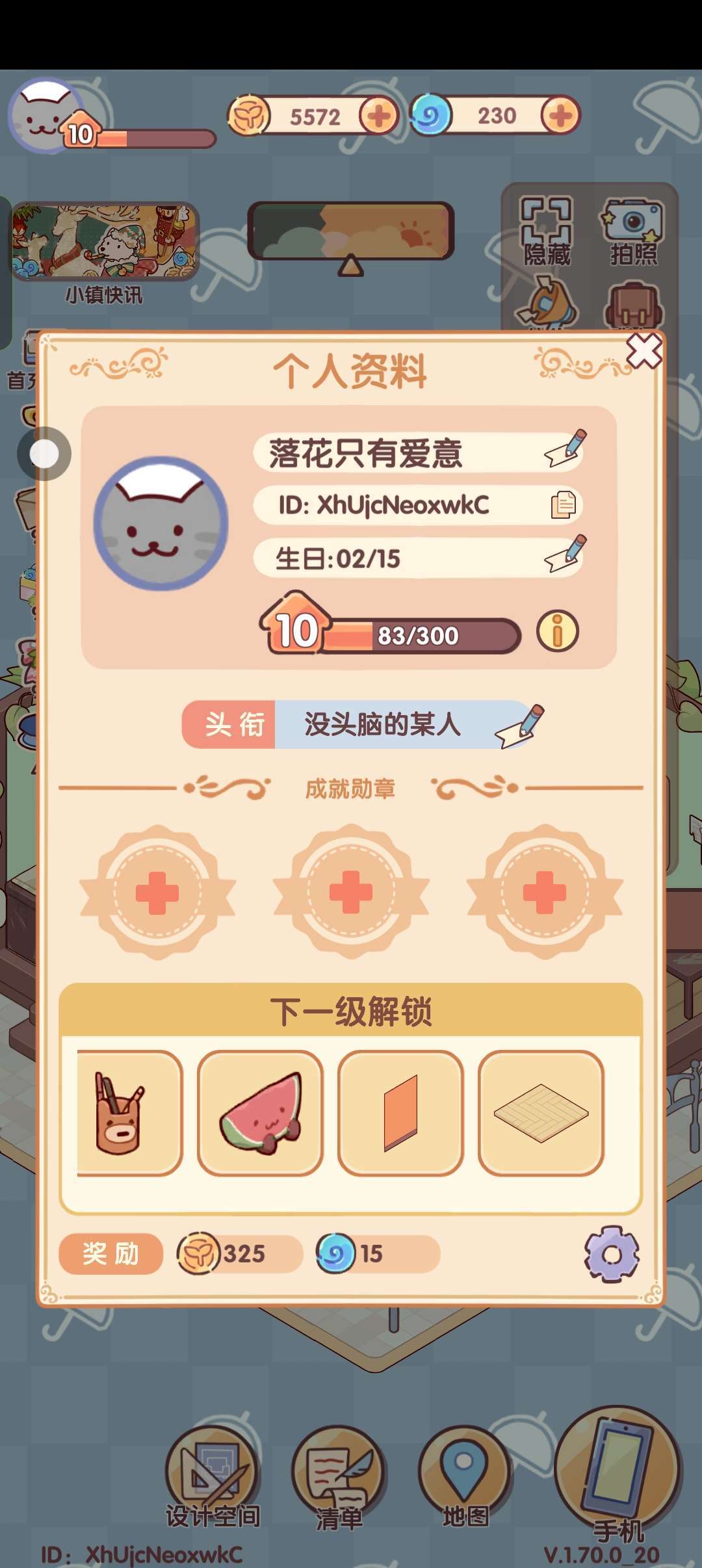The height and width of the screenshot is (1568, 702).
Task: View the orange wall panel unlock item
Action: 400,1113
